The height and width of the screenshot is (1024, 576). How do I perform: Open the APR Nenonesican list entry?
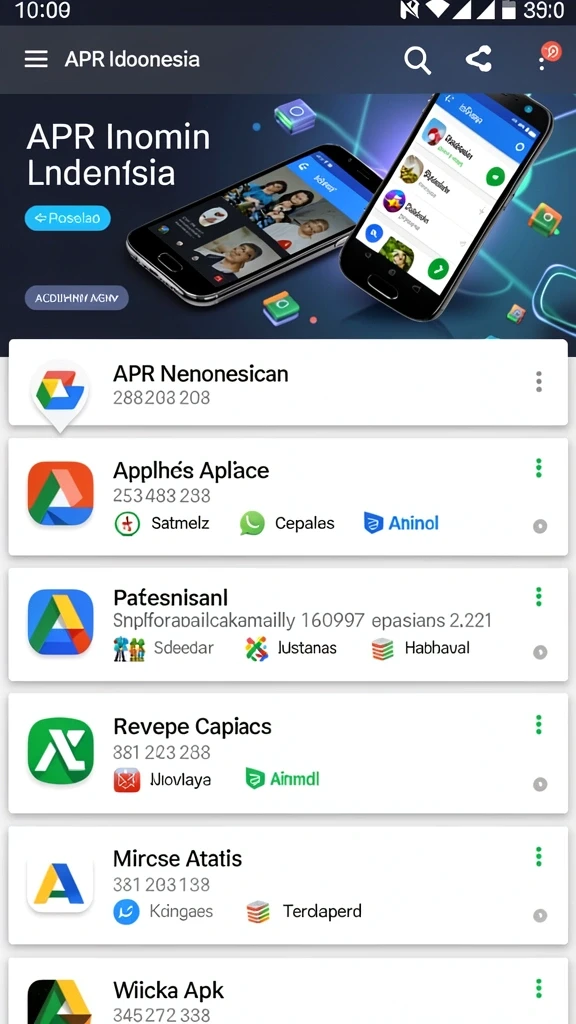(x=288, y=383)
